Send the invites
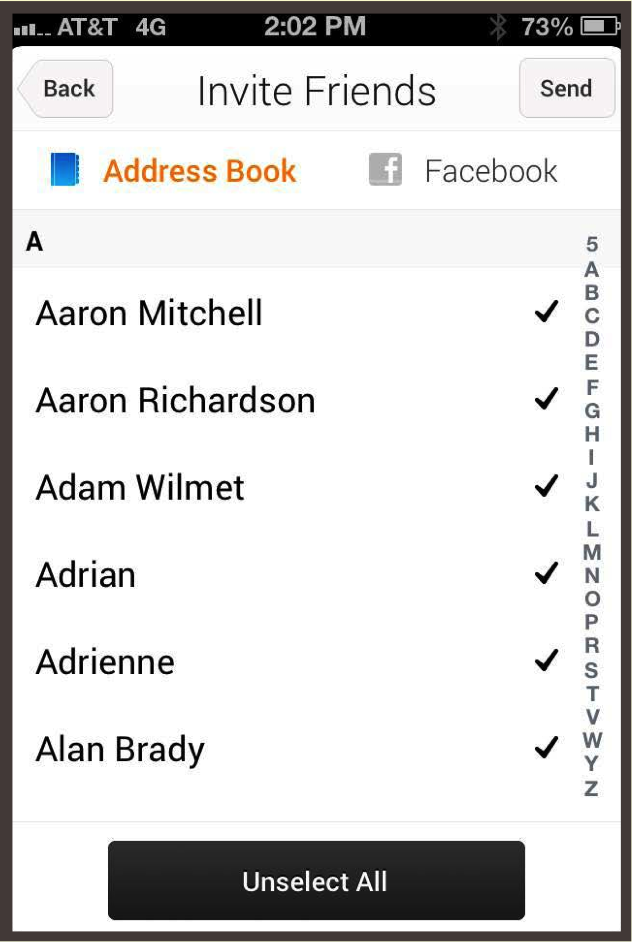Screen dimensions: 632x942 coord(565,88)
